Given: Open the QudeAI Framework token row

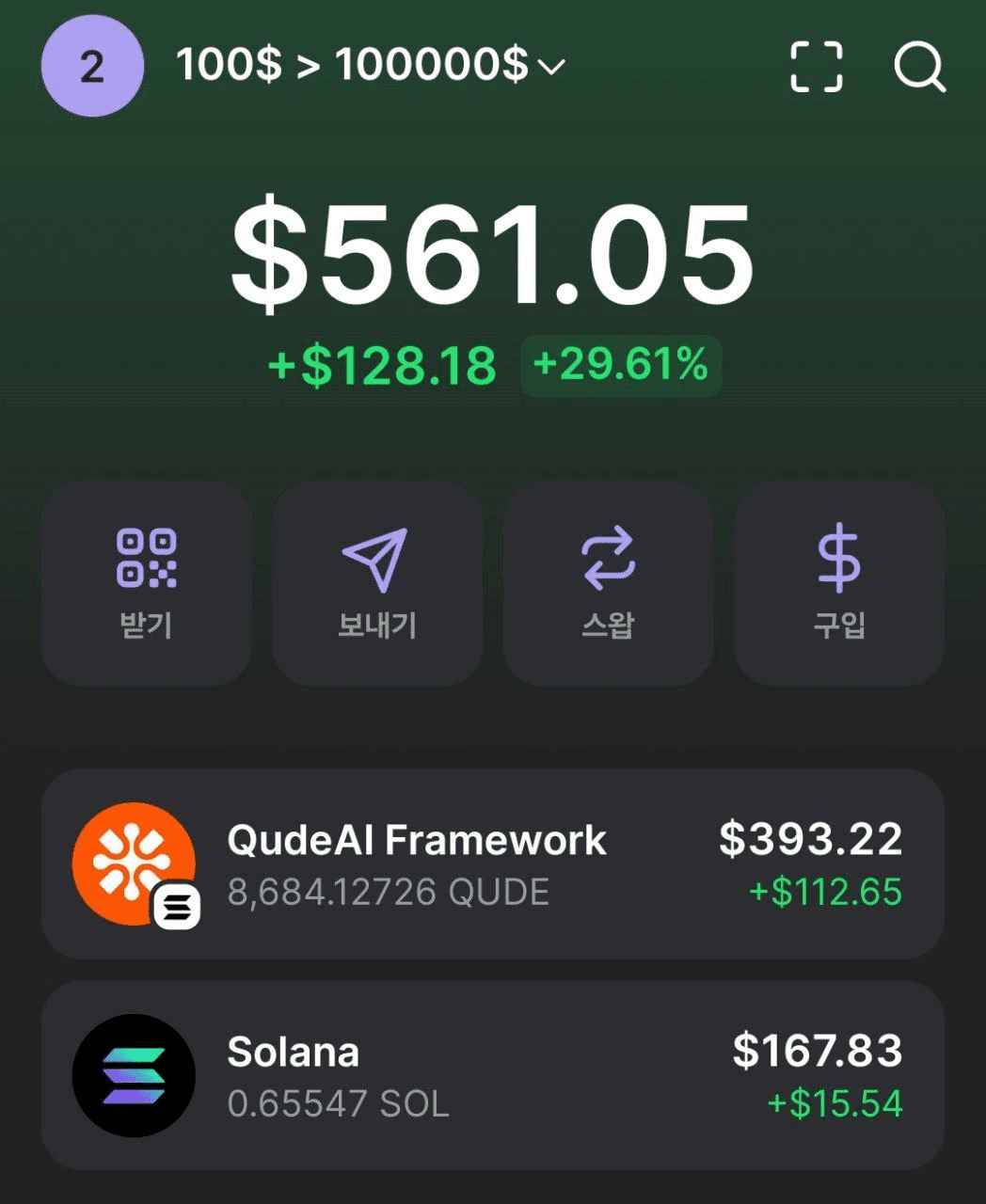Looking at the screenshot, I should (492, 864).
